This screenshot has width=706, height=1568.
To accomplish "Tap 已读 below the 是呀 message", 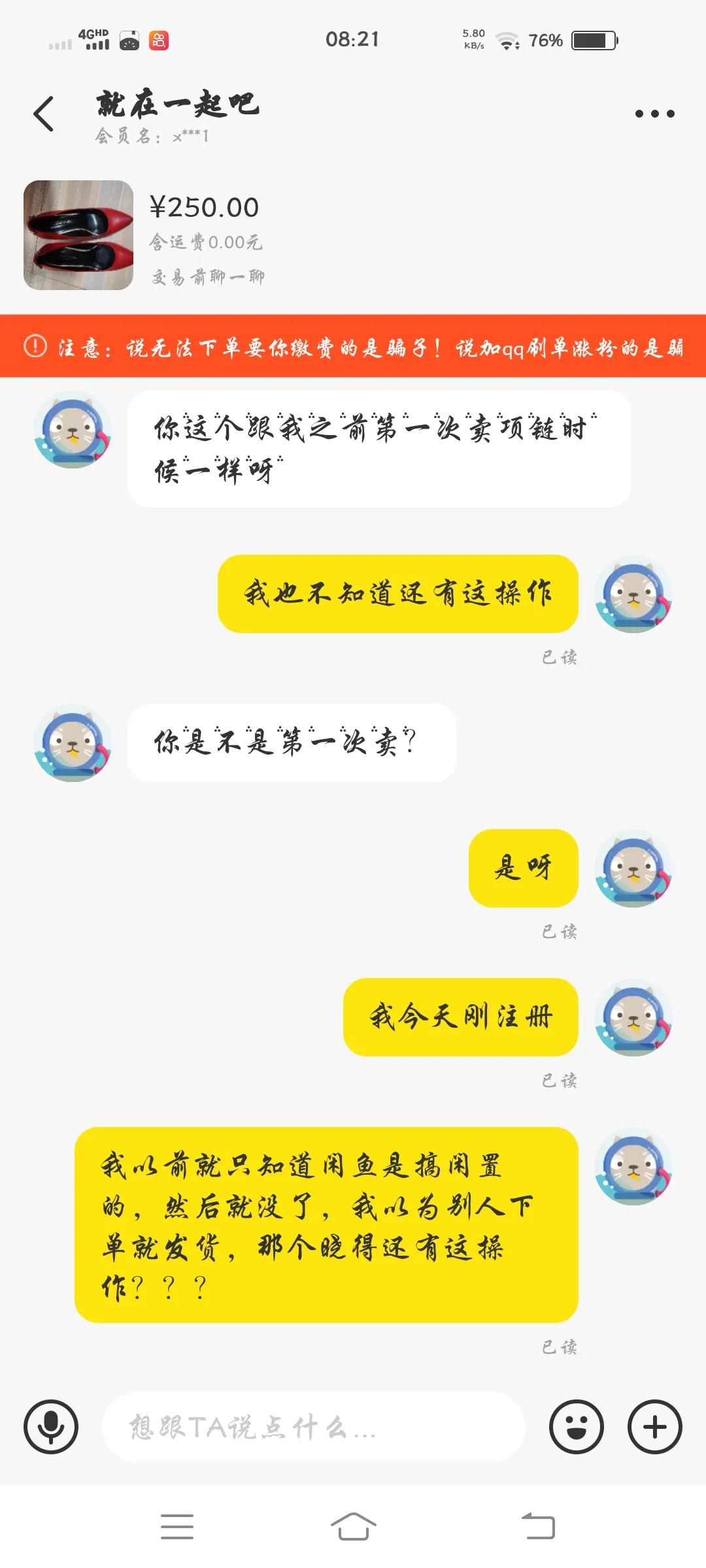I will coord(560,932).
